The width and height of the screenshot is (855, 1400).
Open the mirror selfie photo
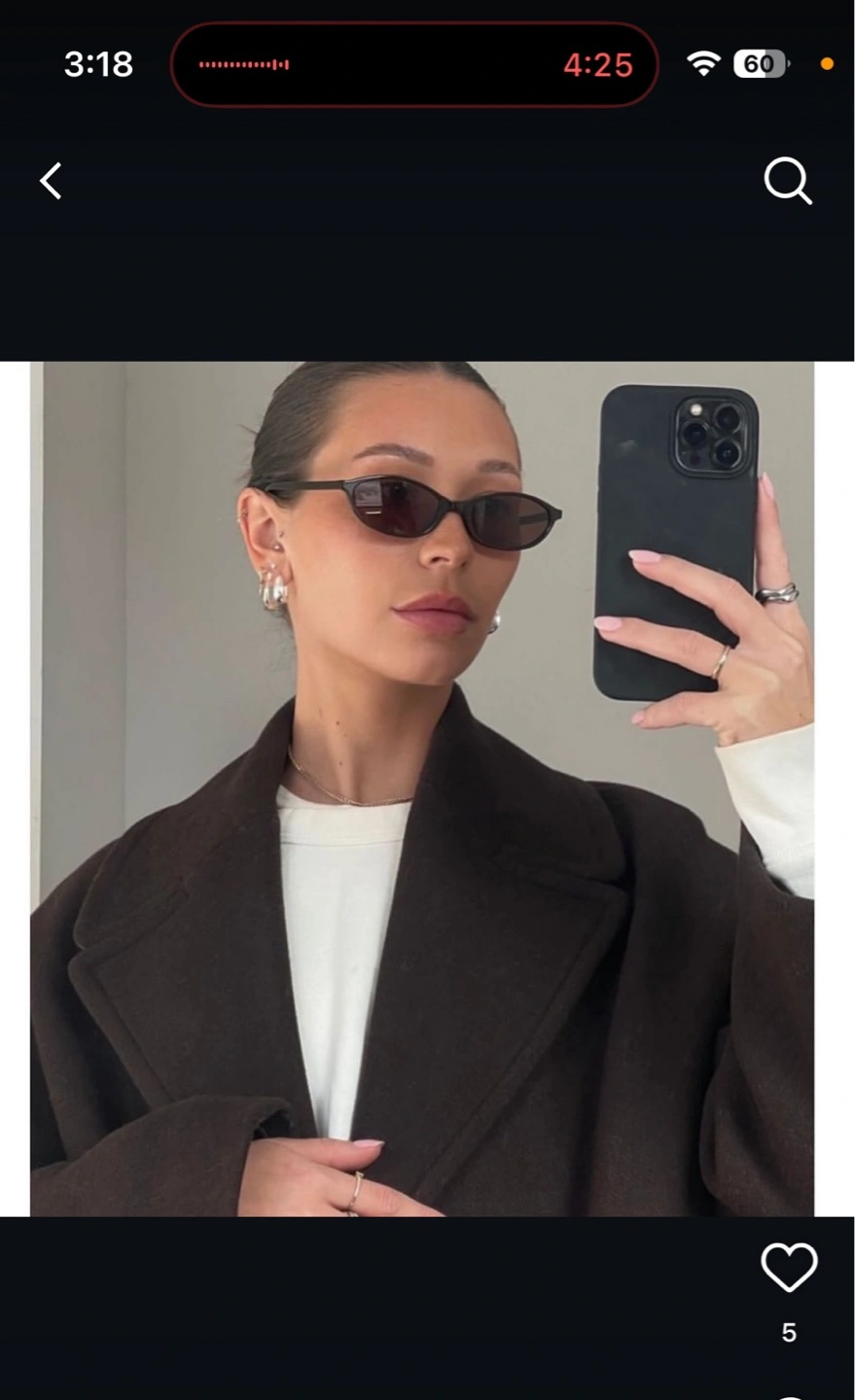tap(422, 788)
